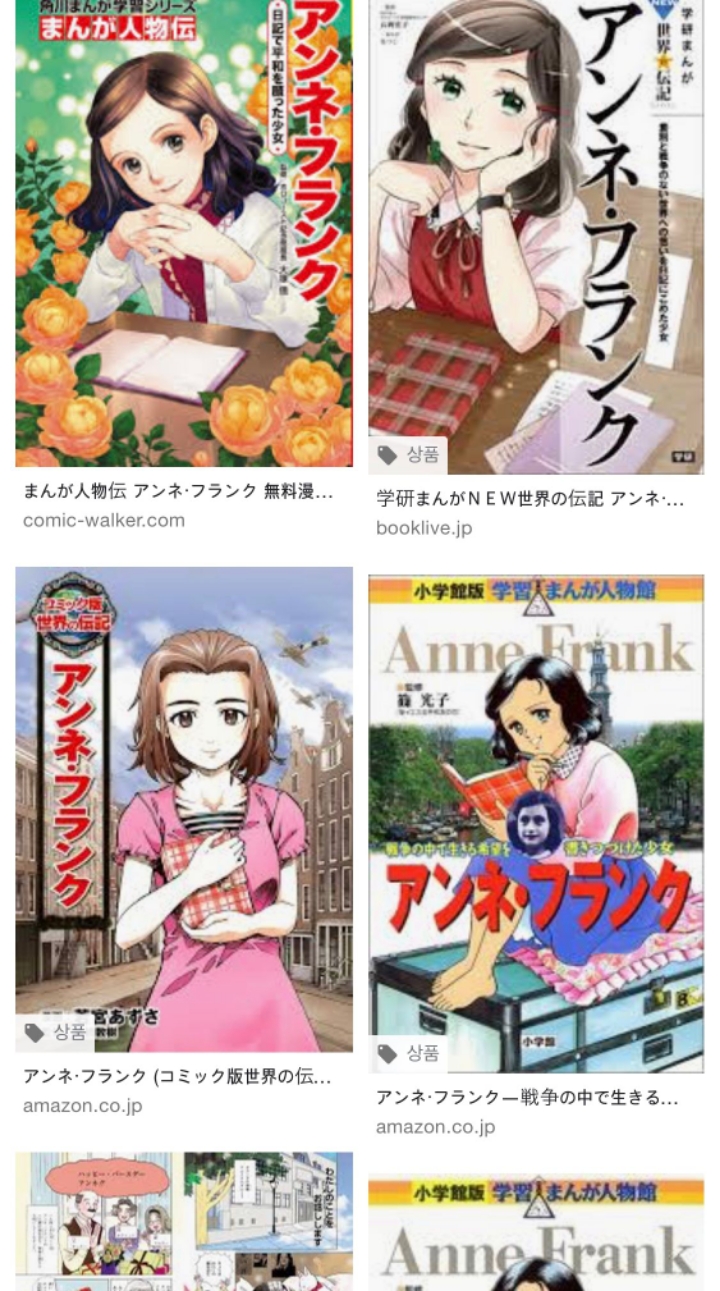Tap the コミック版世界の伝記 title link

[x=177, y=1077]
